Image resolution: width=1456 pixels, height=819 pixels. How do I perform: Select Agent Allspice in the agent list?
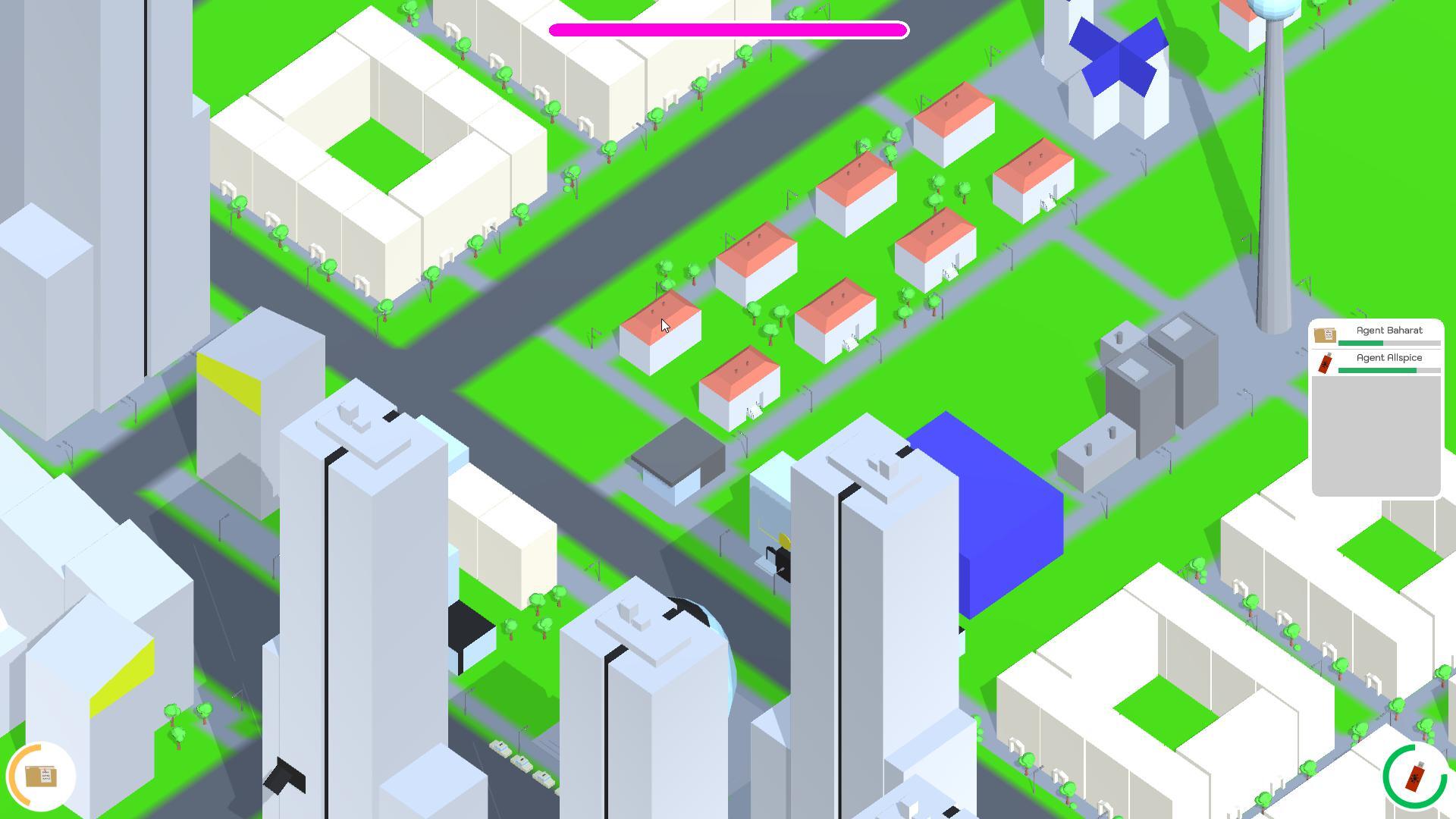pos(1377,362)
